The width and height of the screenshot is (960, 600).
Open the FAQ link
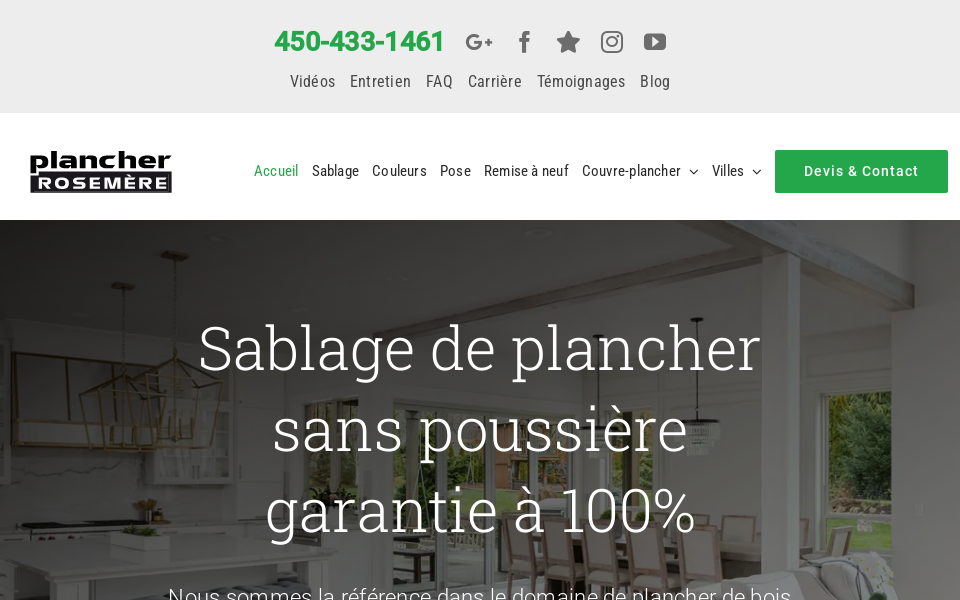439,82
